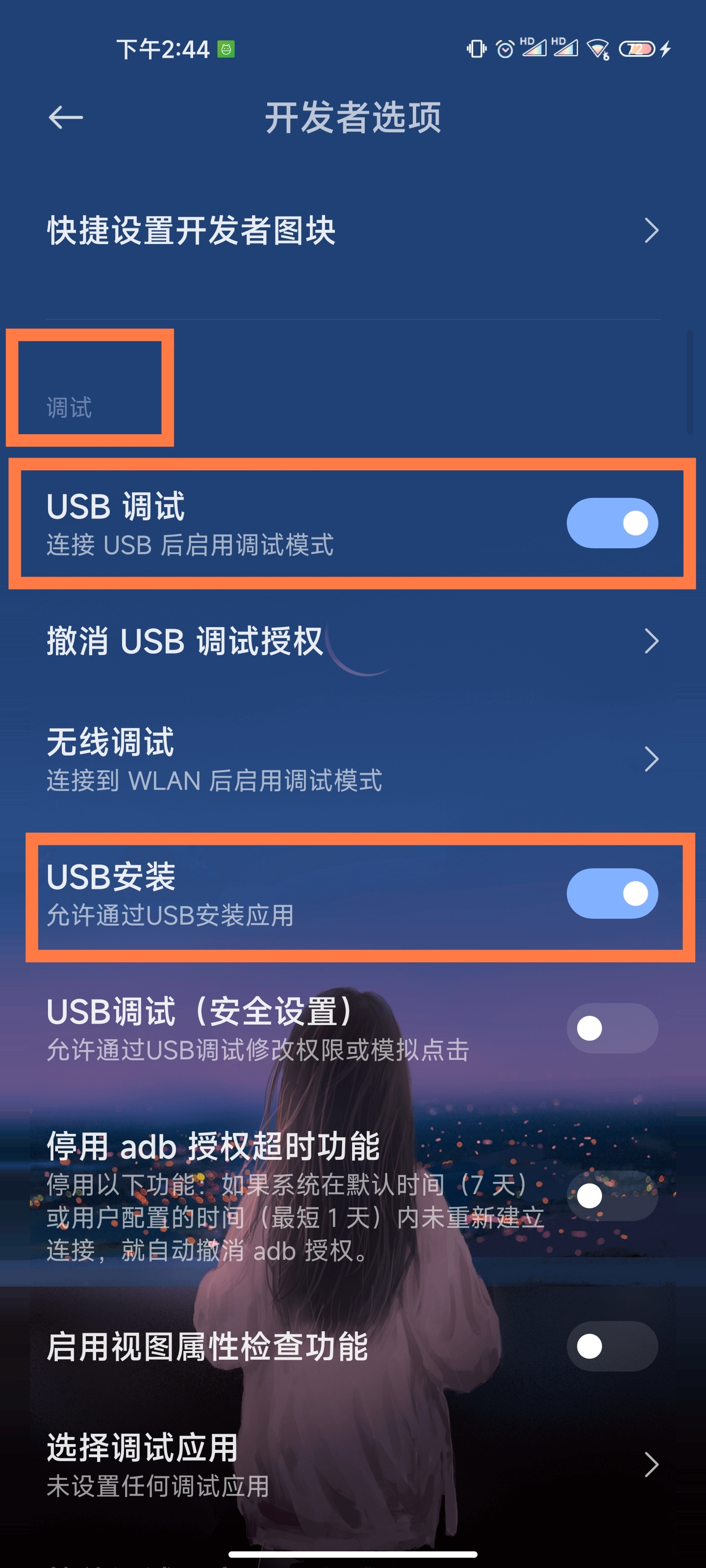Open 撤消 USB 调试授权
Viewport: 706px width, 1568px height.
coord(353,641)
